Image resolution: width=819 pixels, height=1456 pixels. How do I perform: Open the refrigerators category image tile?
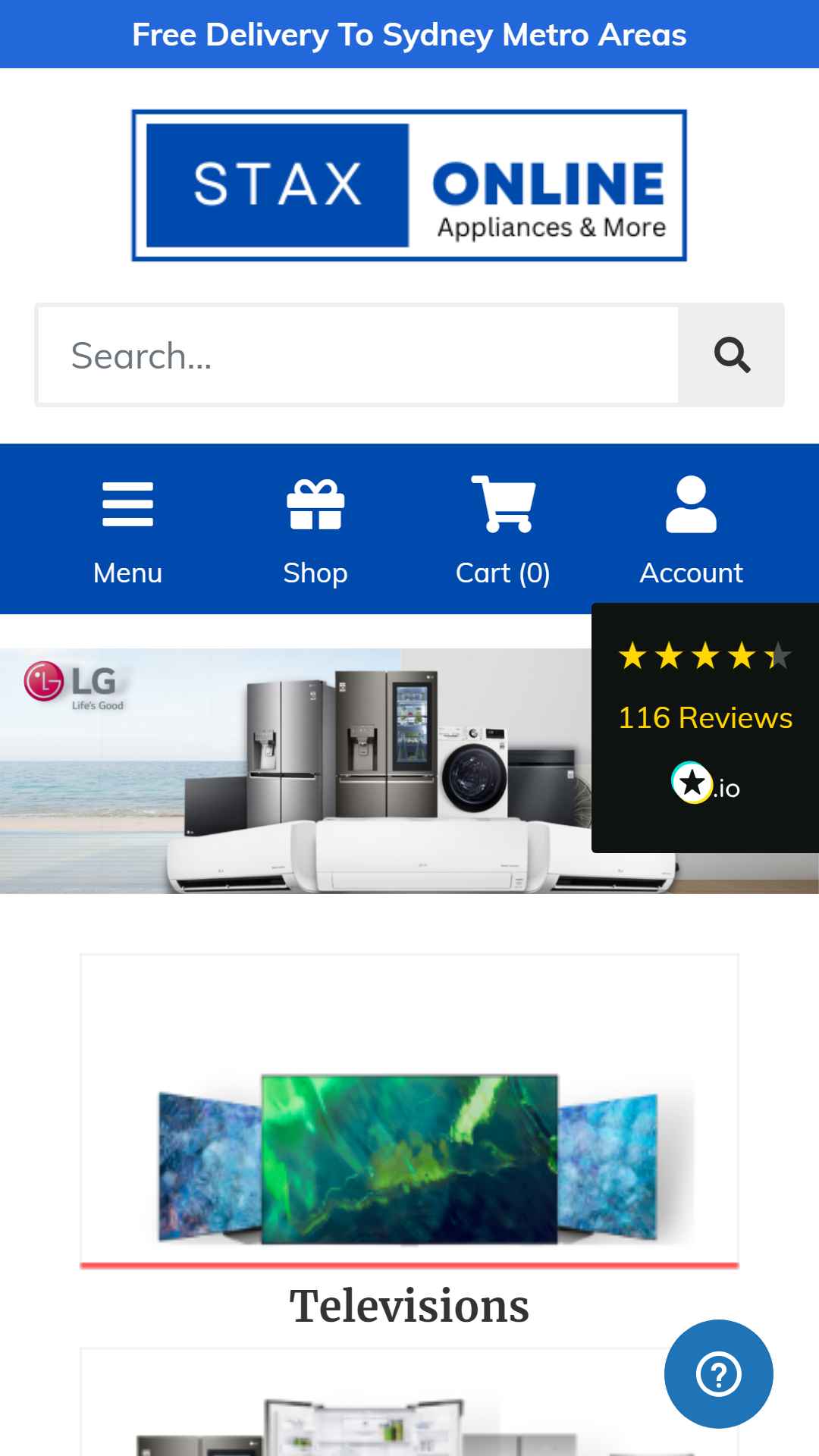coord(372,1403)
